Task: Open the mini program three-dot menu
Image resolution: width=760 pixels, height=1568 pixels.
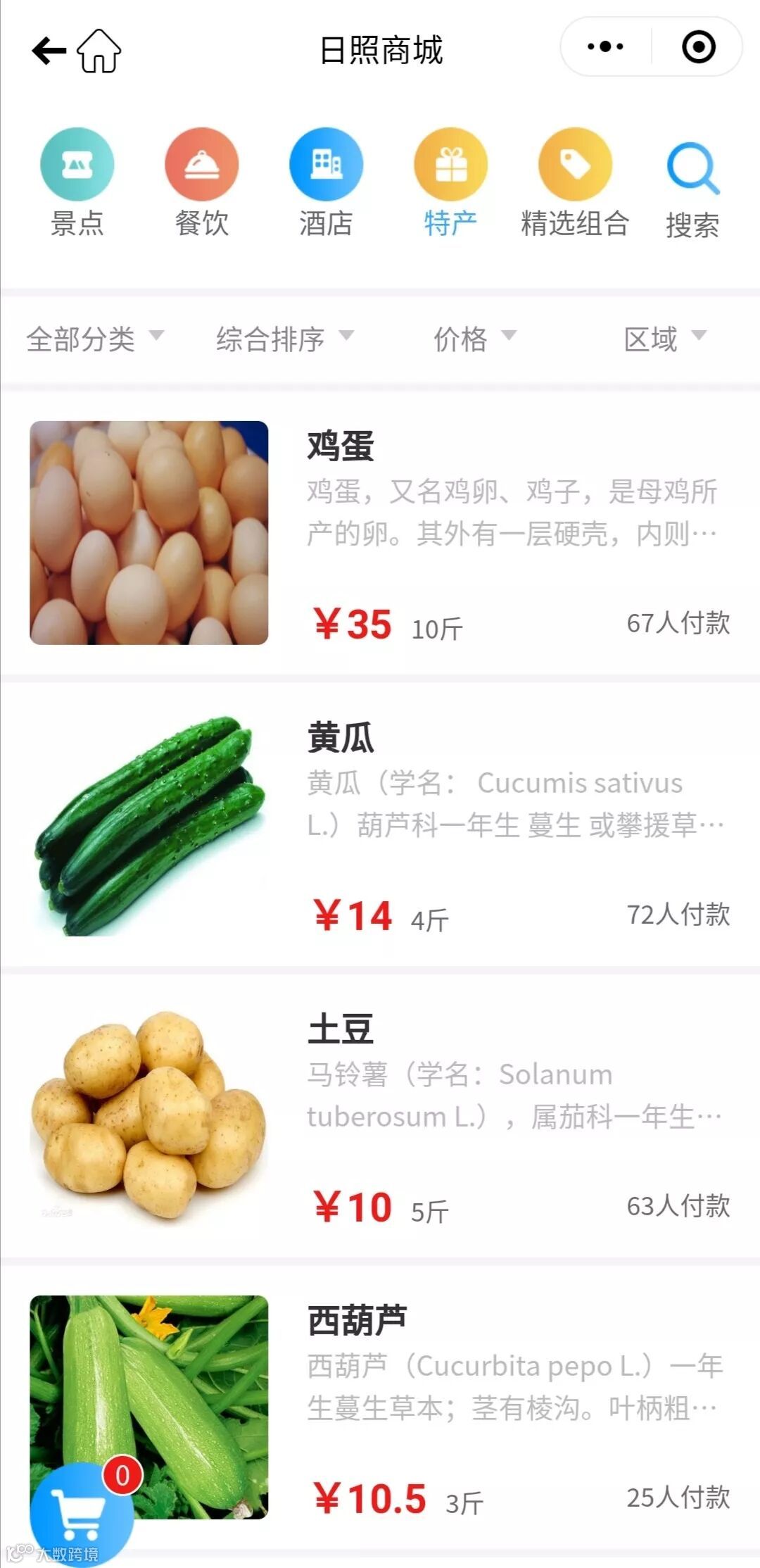Action: tap(605, 47)
